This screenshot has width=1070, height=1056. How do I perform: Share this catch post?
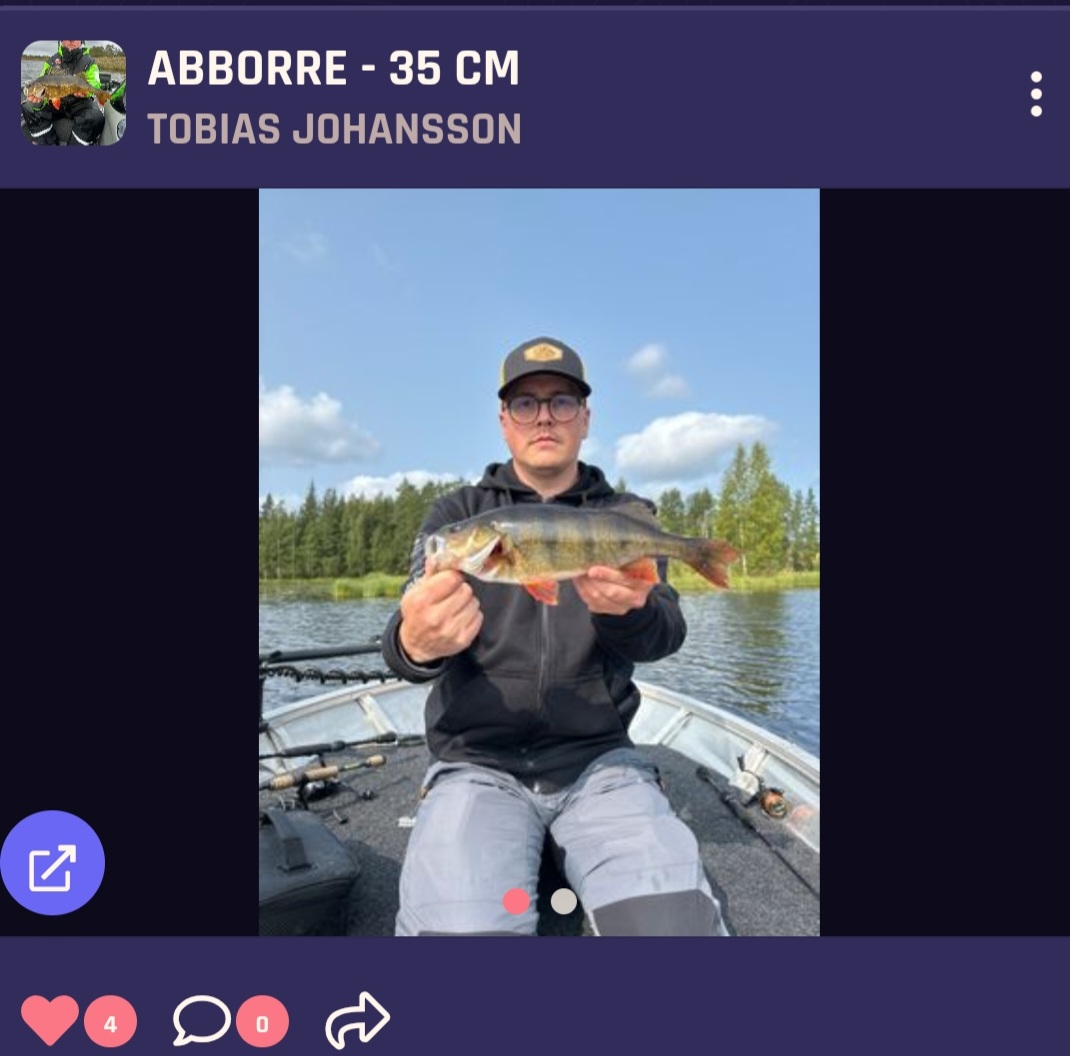coord(357,1020)
